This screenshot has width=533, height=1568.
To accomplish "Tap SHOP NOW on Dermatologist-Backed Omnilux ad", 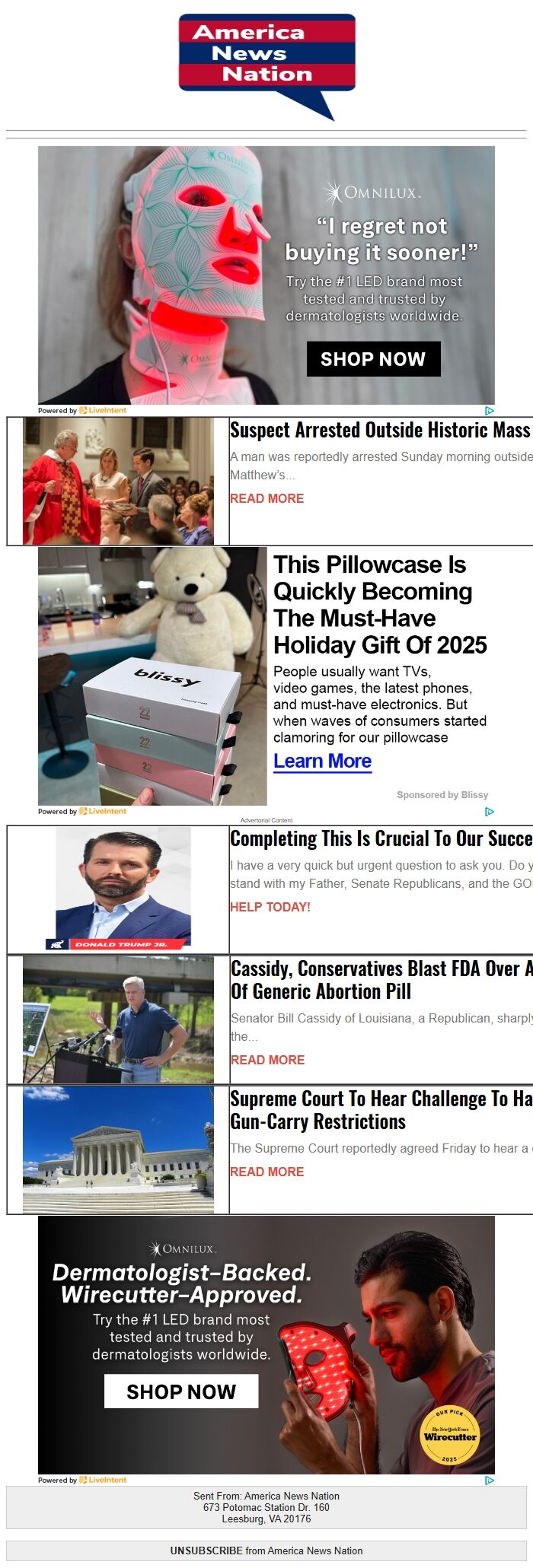I will (181, 1391).
